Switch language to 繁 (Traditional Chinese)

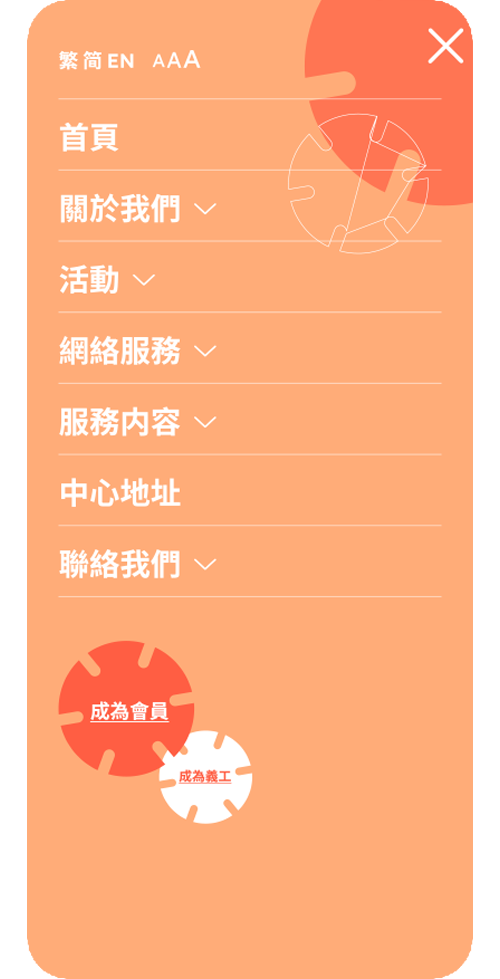point(68,61)
